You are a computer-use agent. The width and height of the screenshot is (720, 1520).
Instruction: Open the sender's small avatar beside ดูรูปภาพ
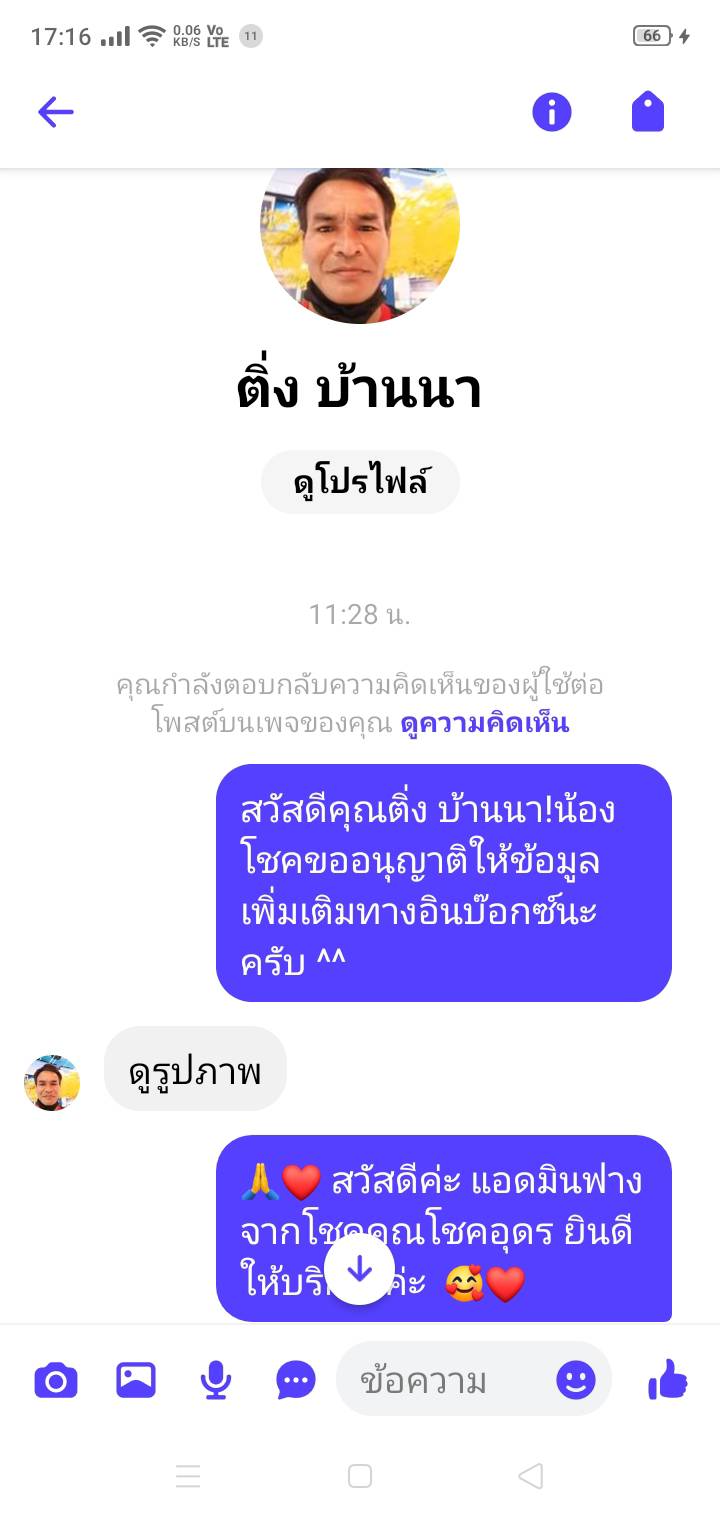tap(52, 1082)
